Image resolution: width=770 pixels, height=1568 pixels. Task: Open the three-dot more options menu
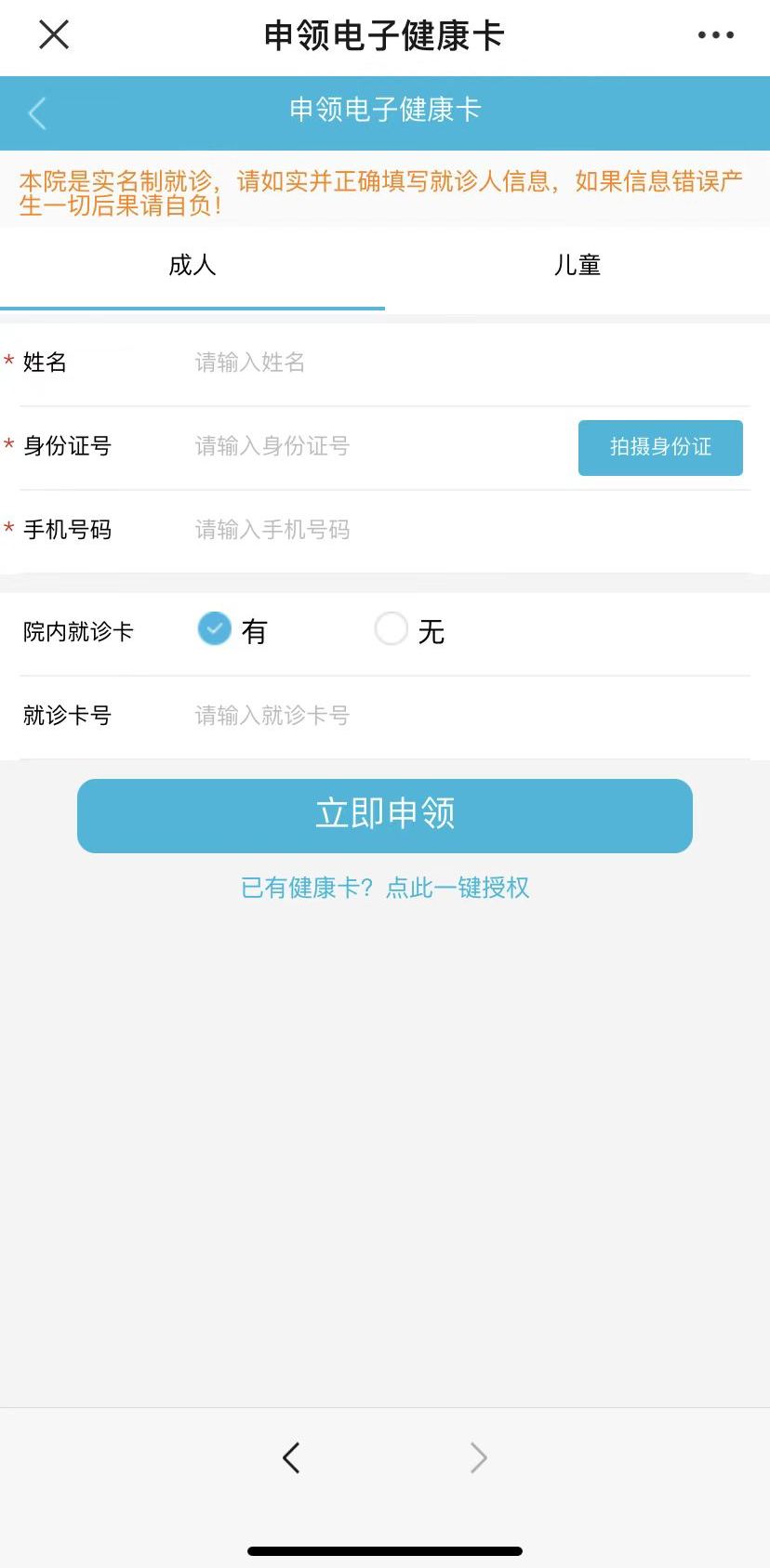pos(715,35)
